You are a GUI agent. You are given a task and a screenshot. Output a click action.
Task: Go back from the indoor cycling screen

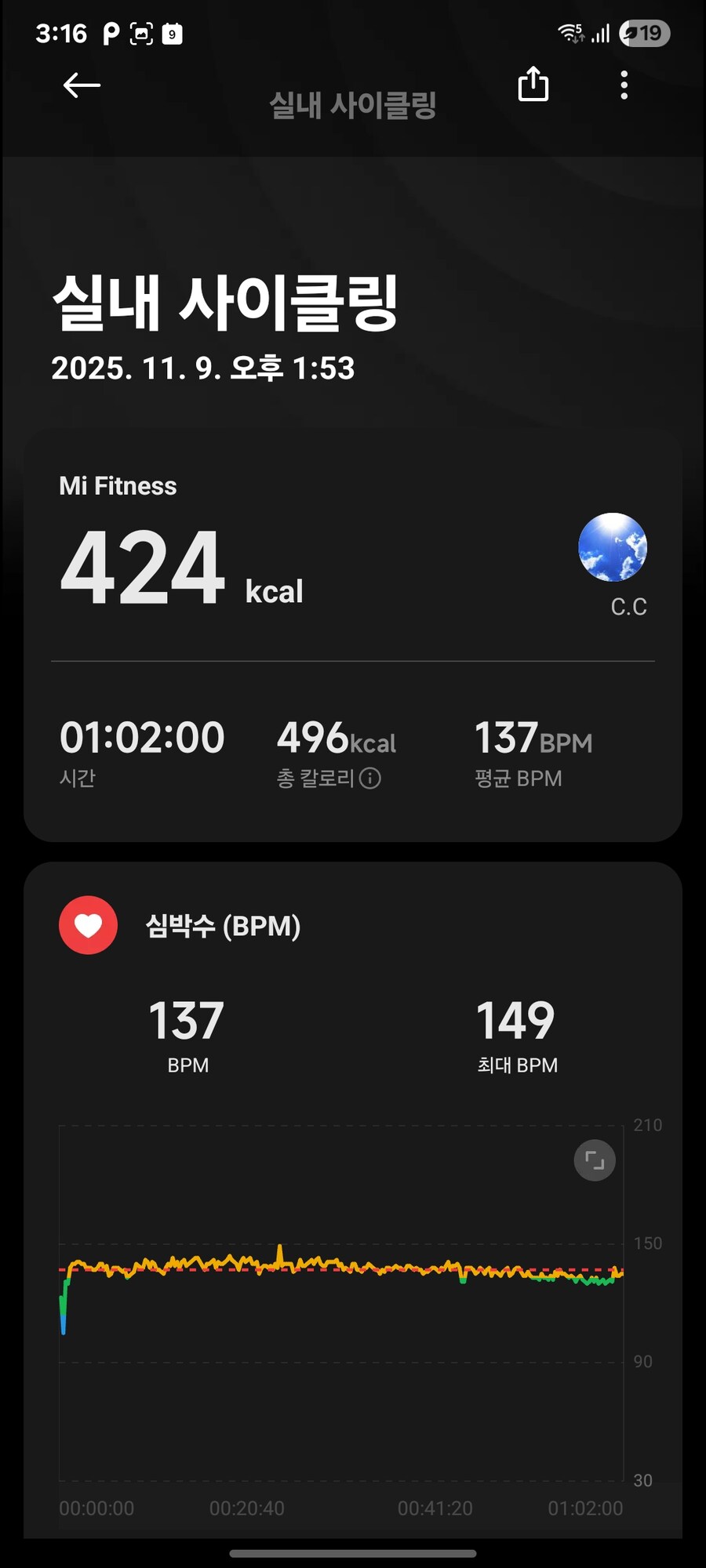(x=82, y=85)
